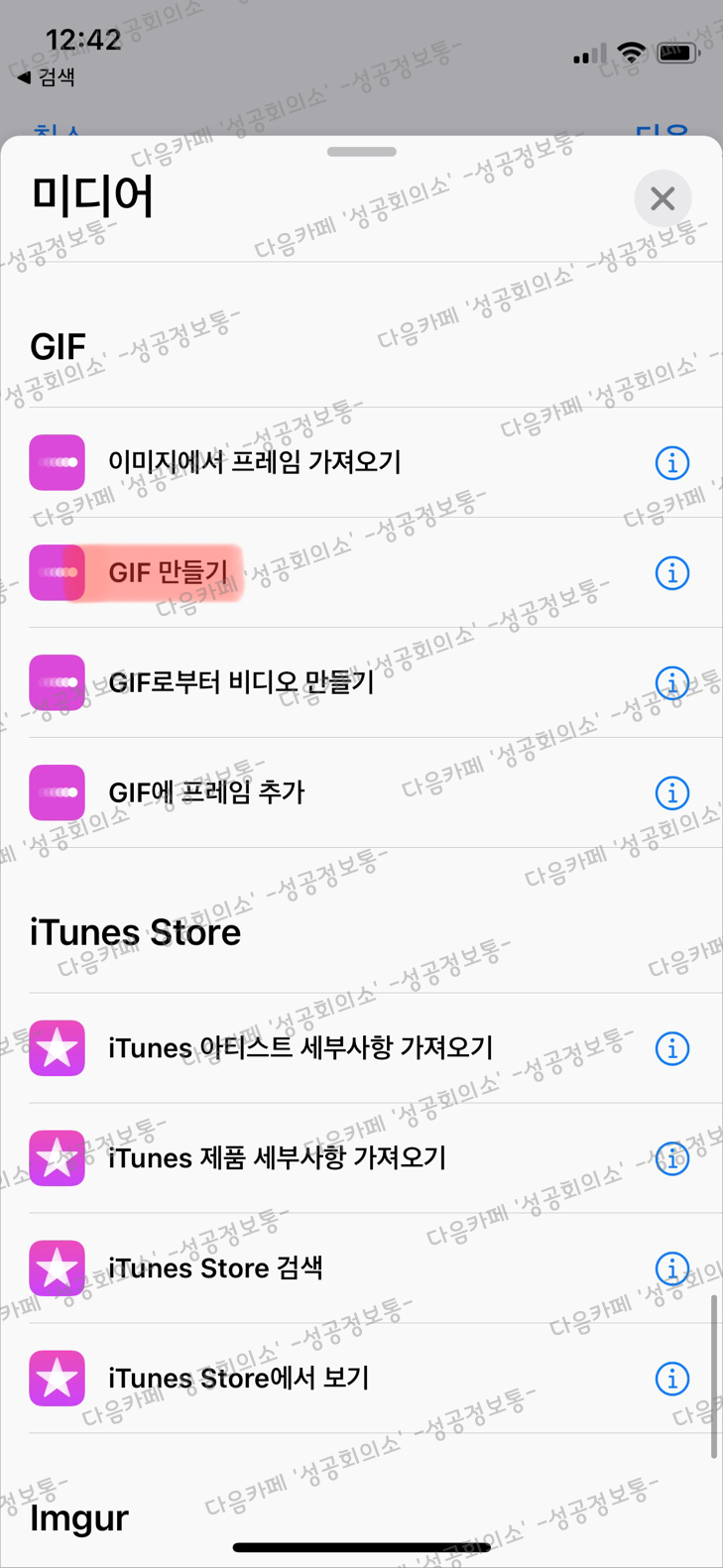
Task: Tap the "iTunes Store에서 보기" star icon
Action: [x=57, y=1378]
